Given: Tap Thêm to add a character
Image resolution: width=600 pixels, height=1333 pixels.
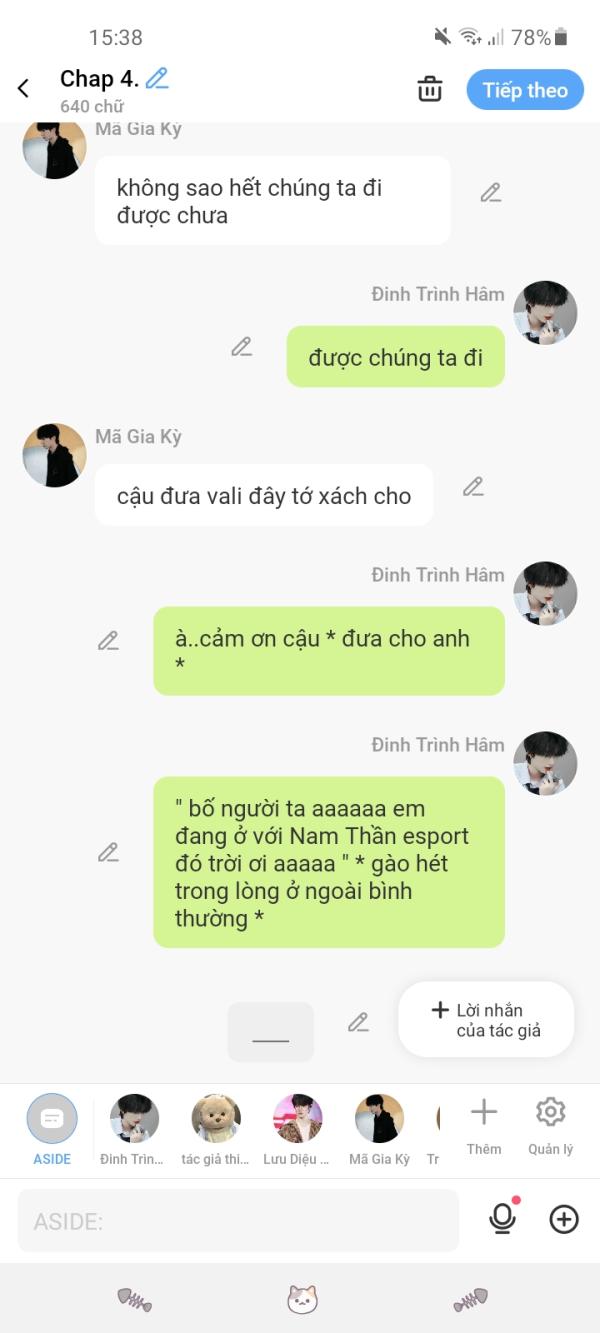Looking at the screenshot, I should (484, 1127).
